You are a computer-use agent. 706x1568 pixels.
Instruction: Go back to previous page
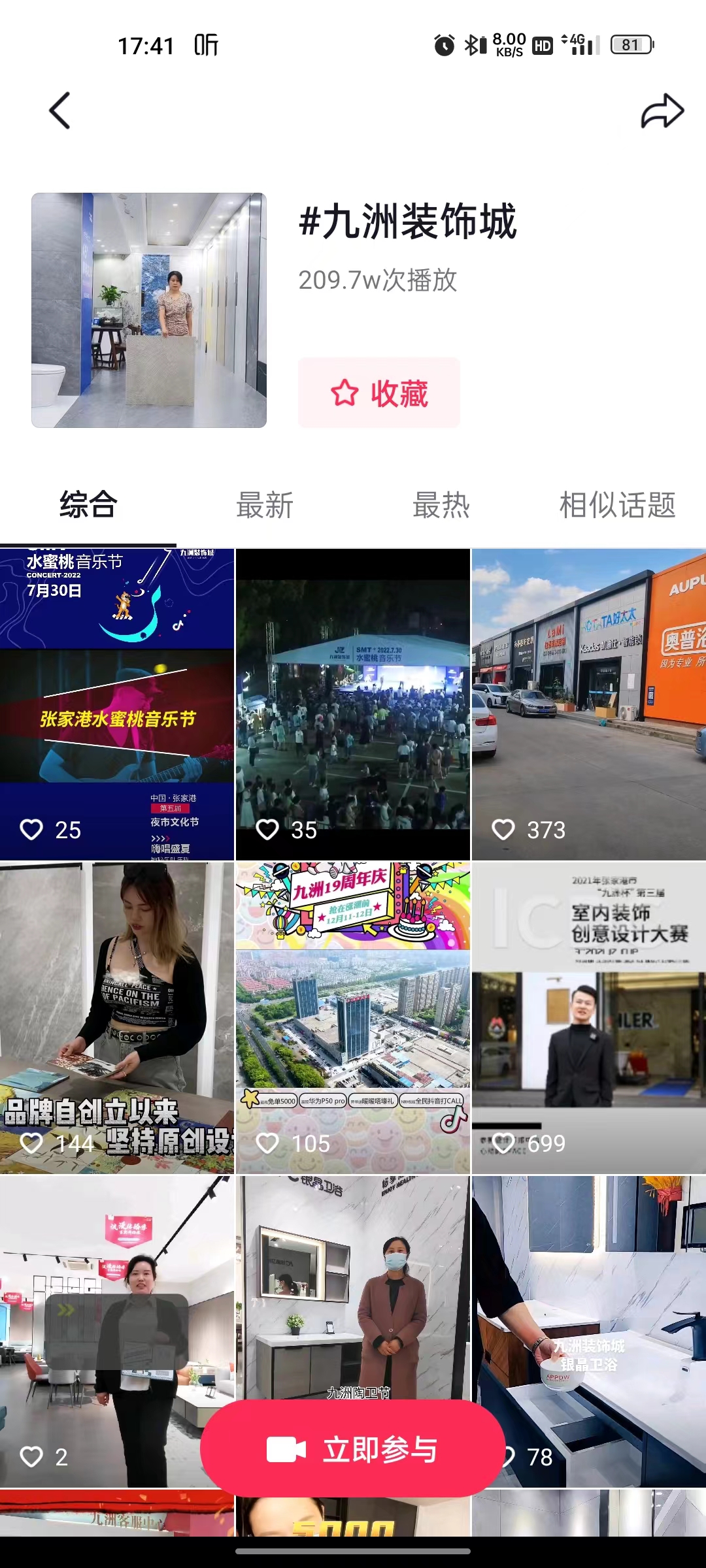coord(59,110)
